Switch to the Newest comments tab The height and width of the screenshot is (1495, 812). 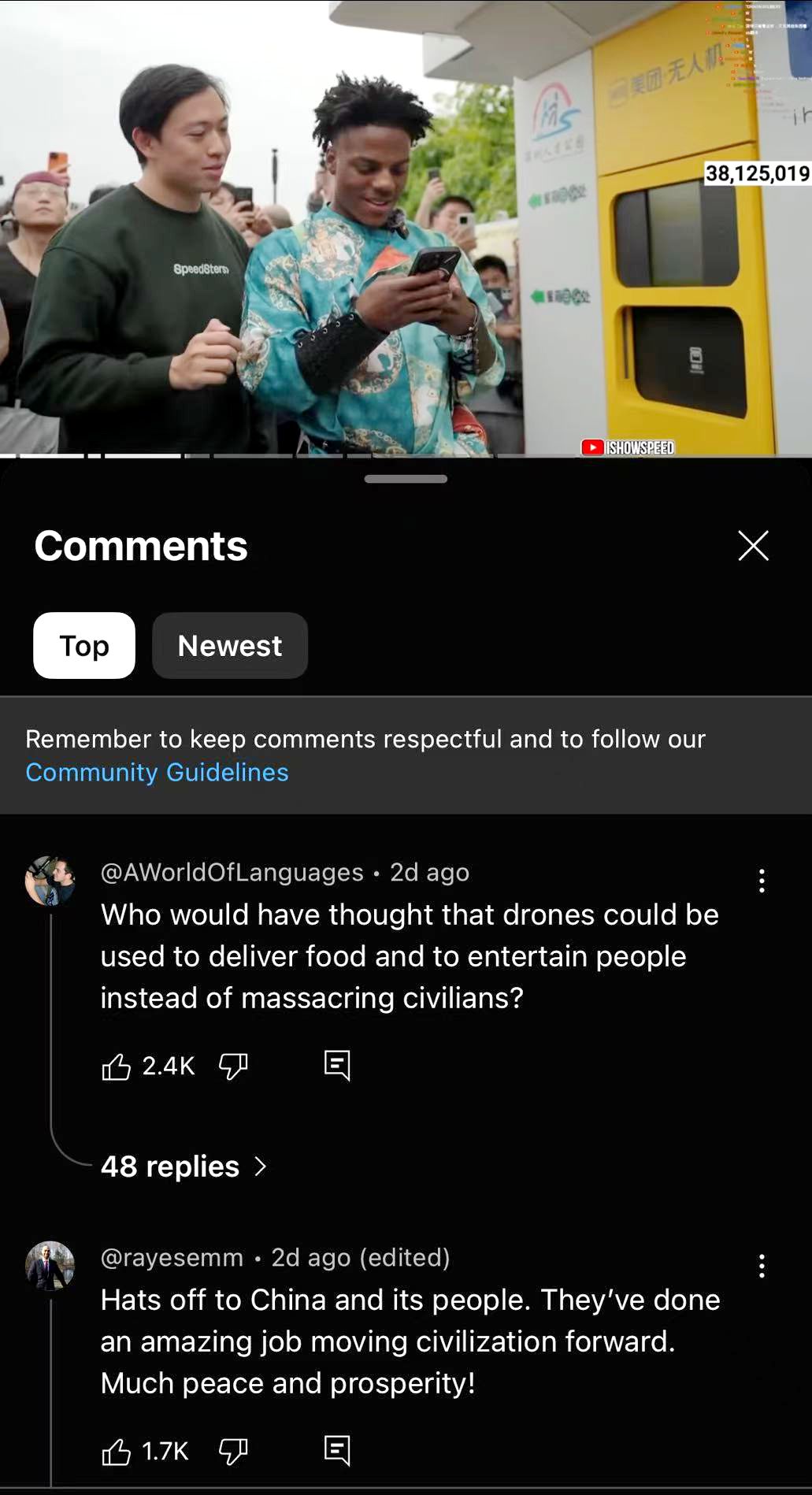(x=229, y=645)
